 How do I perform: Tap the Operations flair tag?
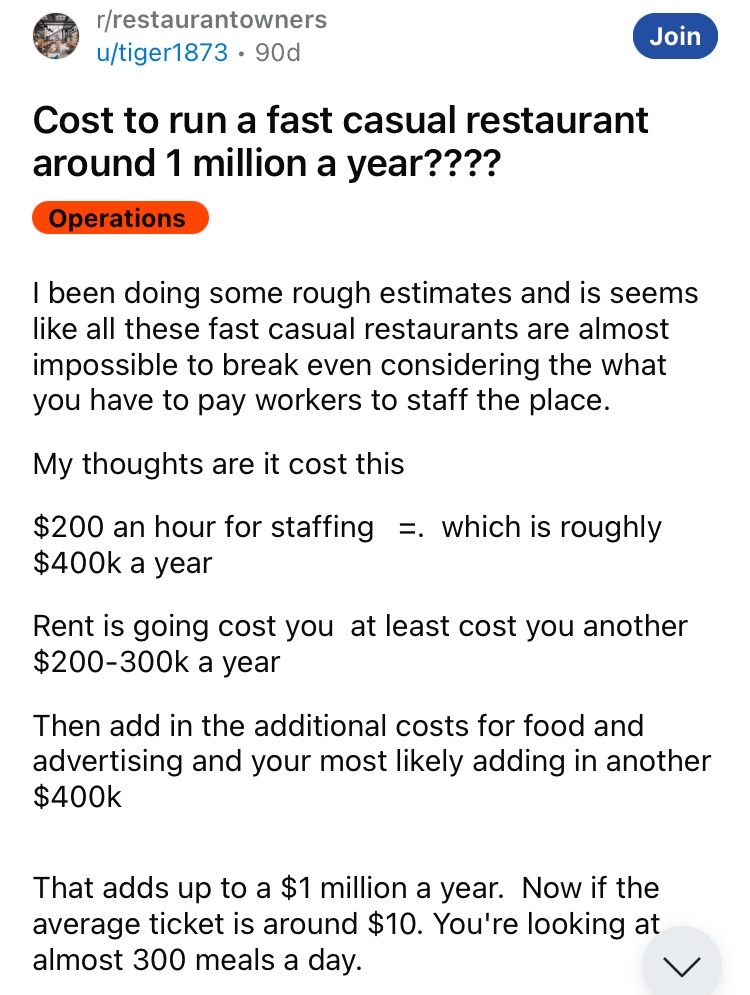click(120, 218)
